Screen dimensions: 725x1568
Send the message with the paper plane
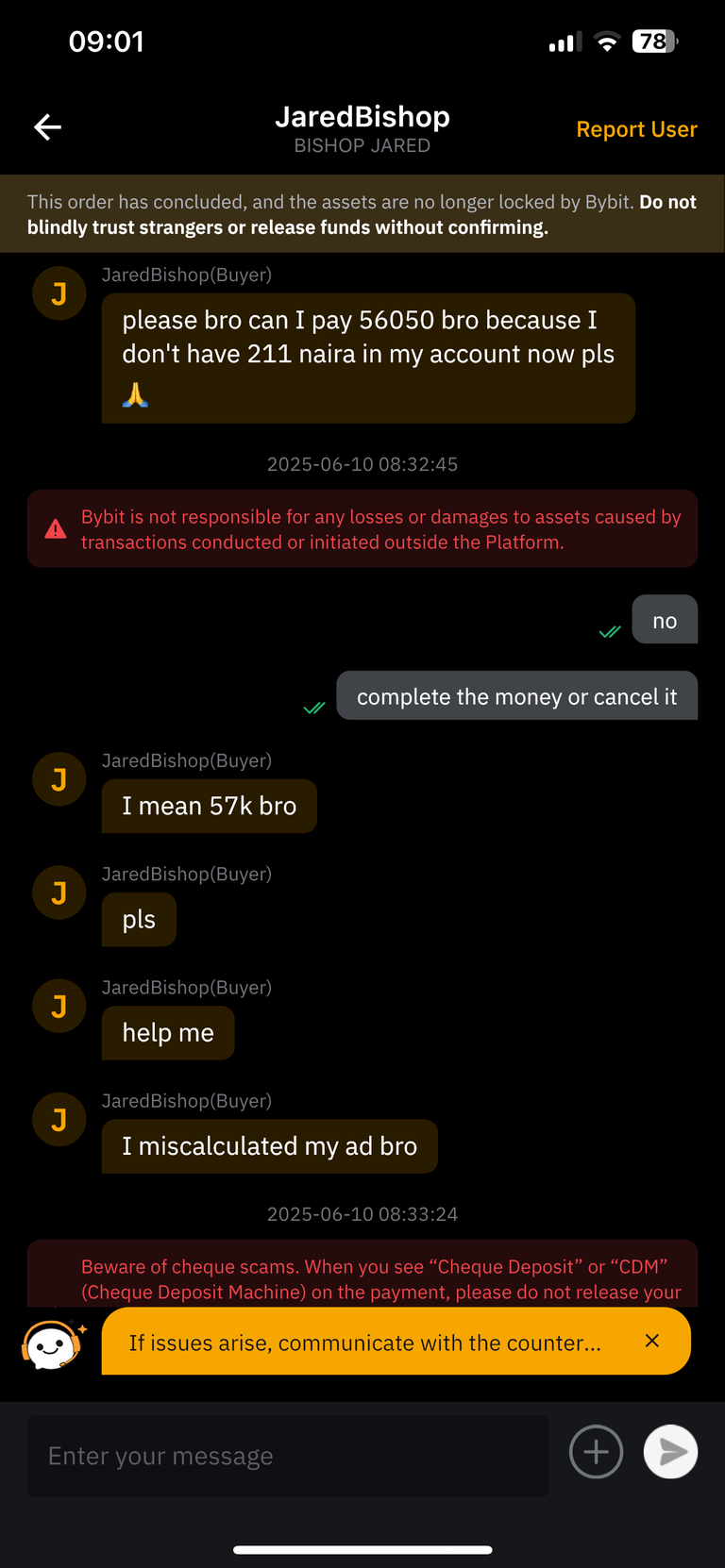[670, 1452]
